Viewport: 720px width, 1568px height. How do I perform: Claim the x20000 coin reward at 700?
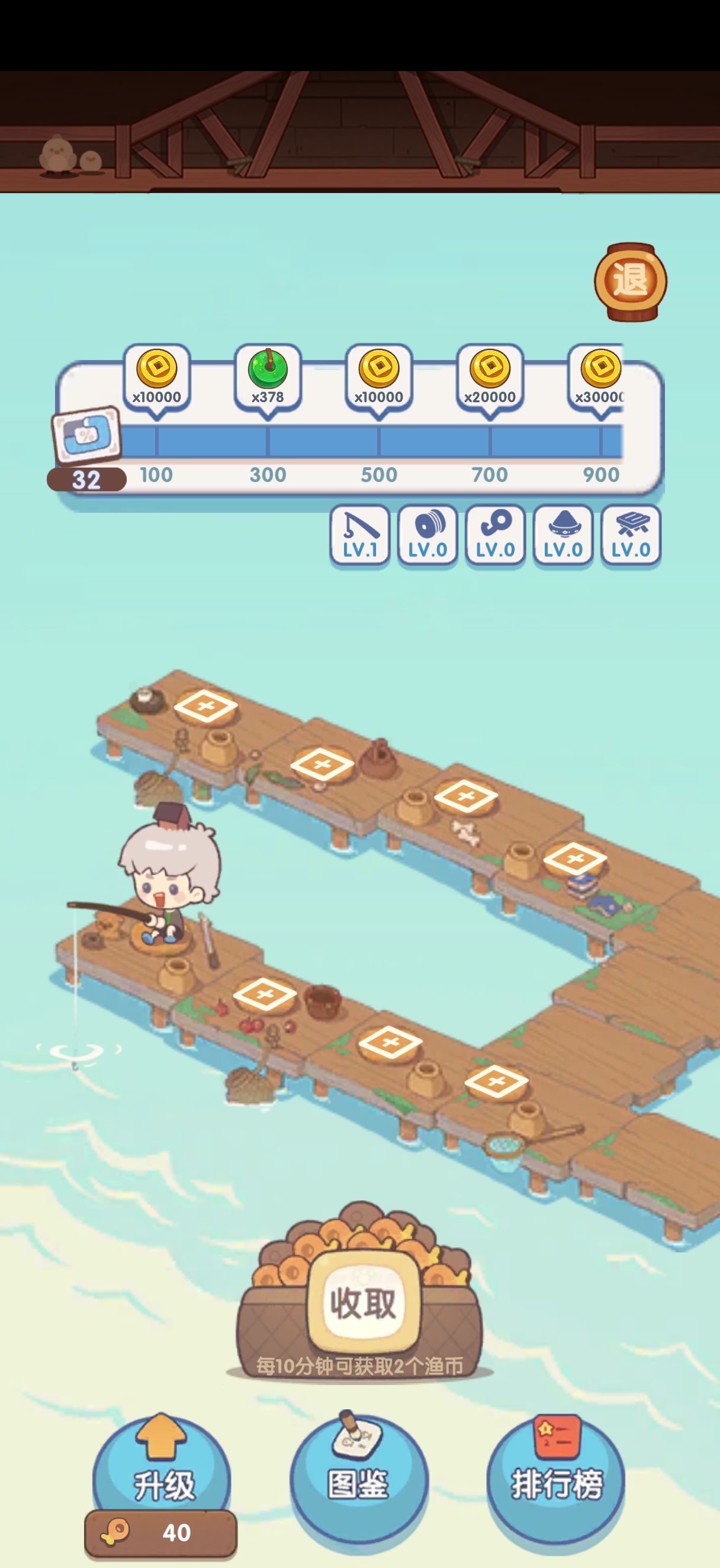click(x=490, y=377)
